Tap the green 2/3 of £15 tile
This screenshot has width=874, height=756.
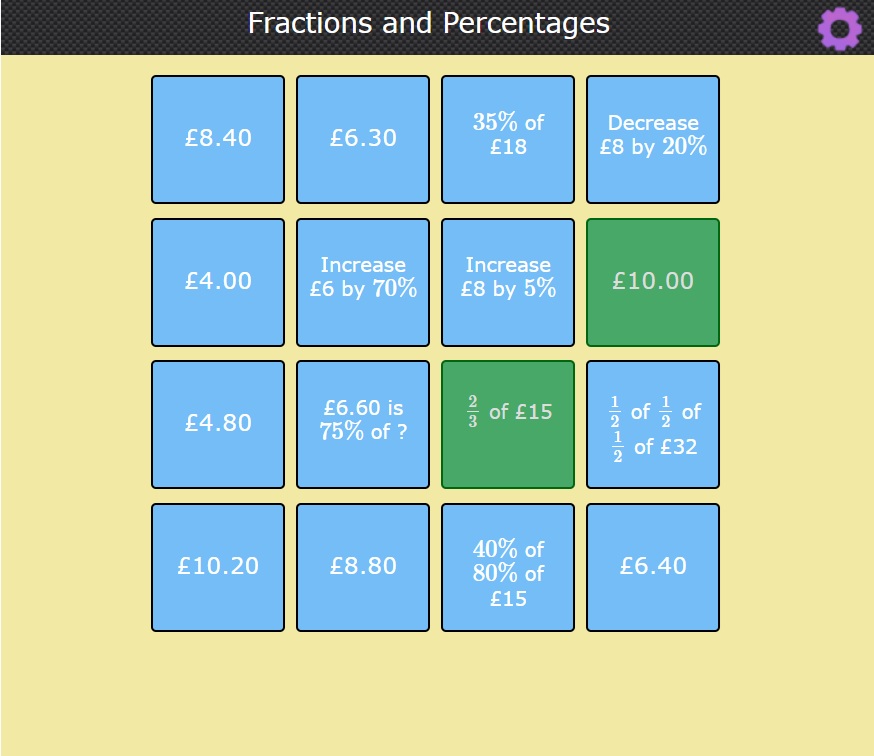(x=508, y=424)
